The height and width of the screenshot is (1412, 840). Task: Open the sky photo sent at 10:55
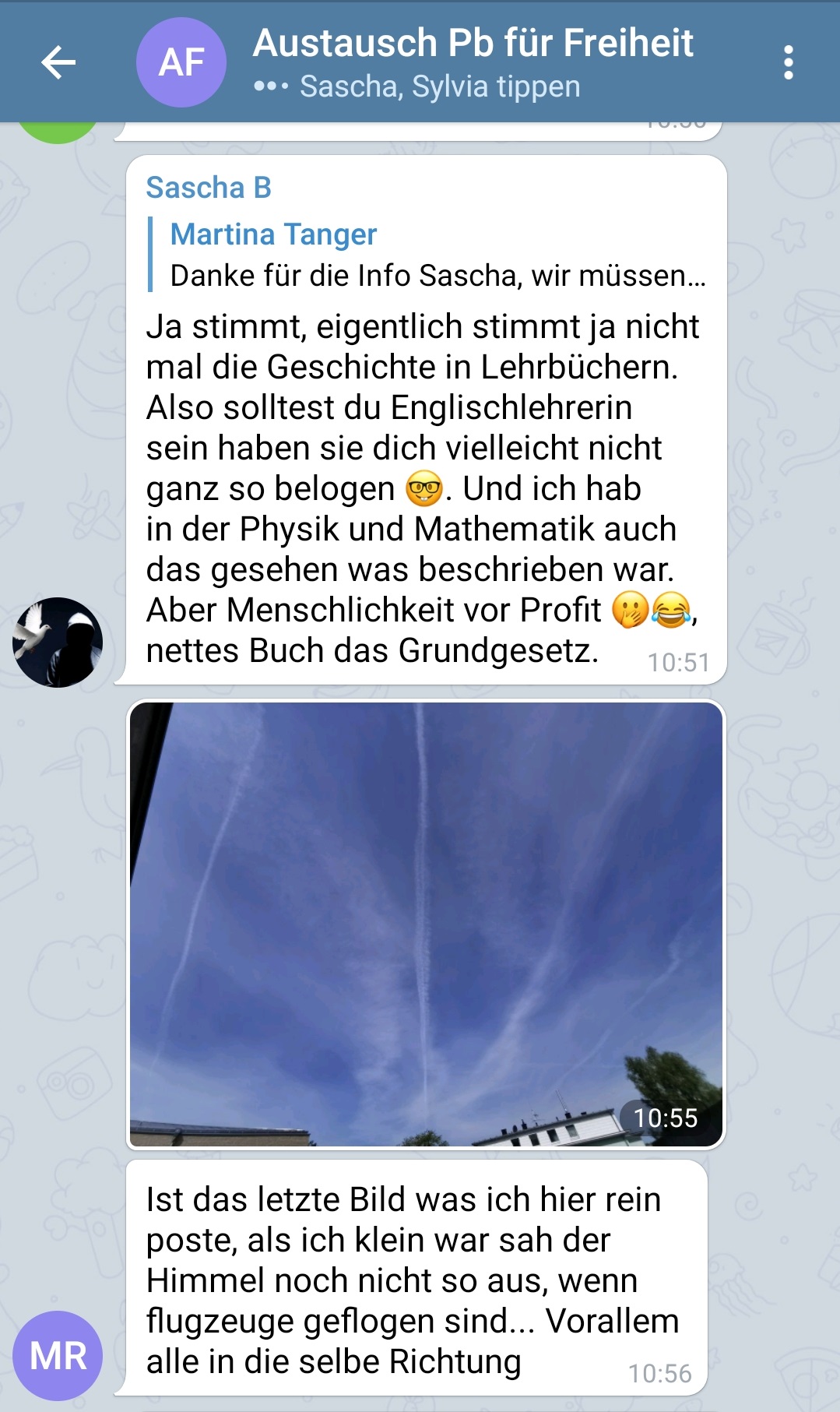426,924
